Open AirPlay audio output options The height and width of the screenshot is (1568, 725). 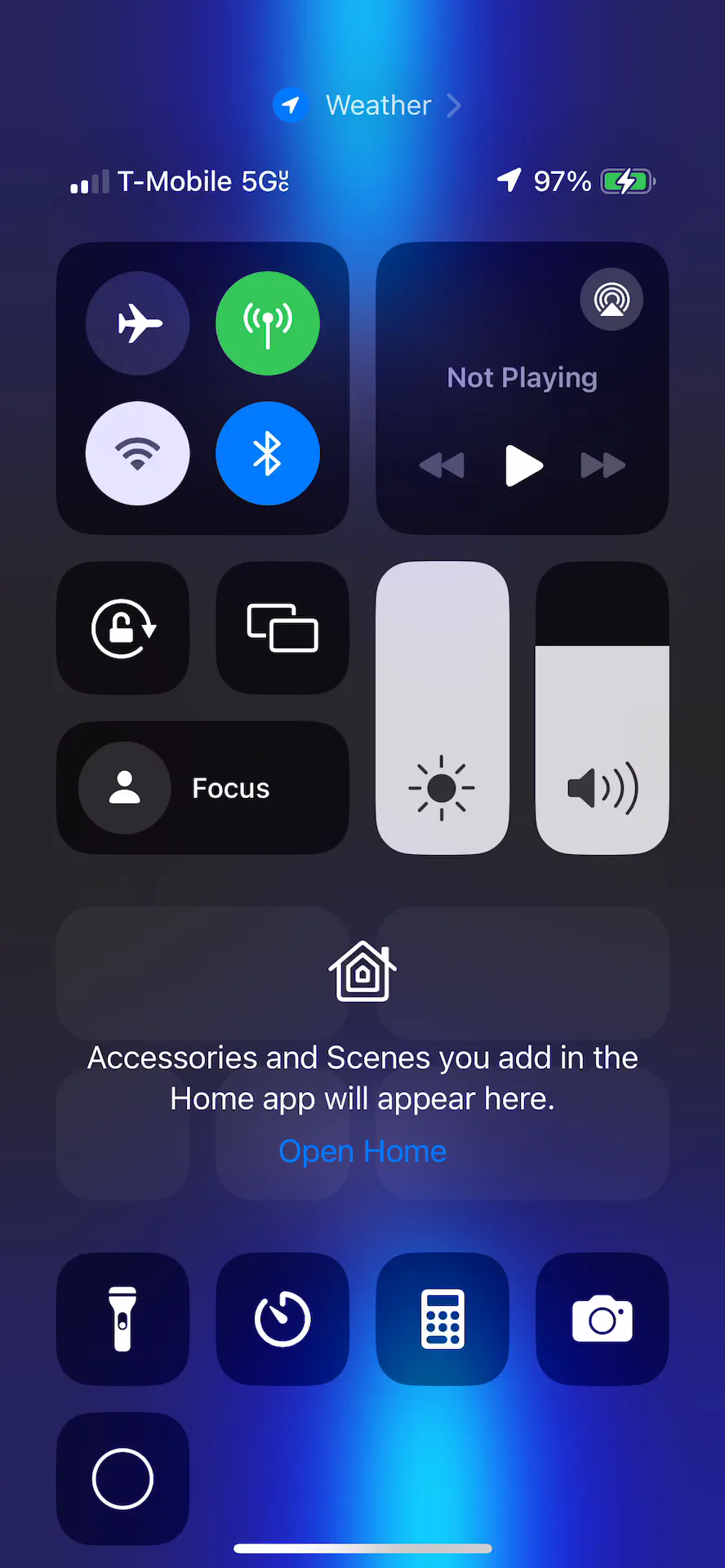(612, 300)
